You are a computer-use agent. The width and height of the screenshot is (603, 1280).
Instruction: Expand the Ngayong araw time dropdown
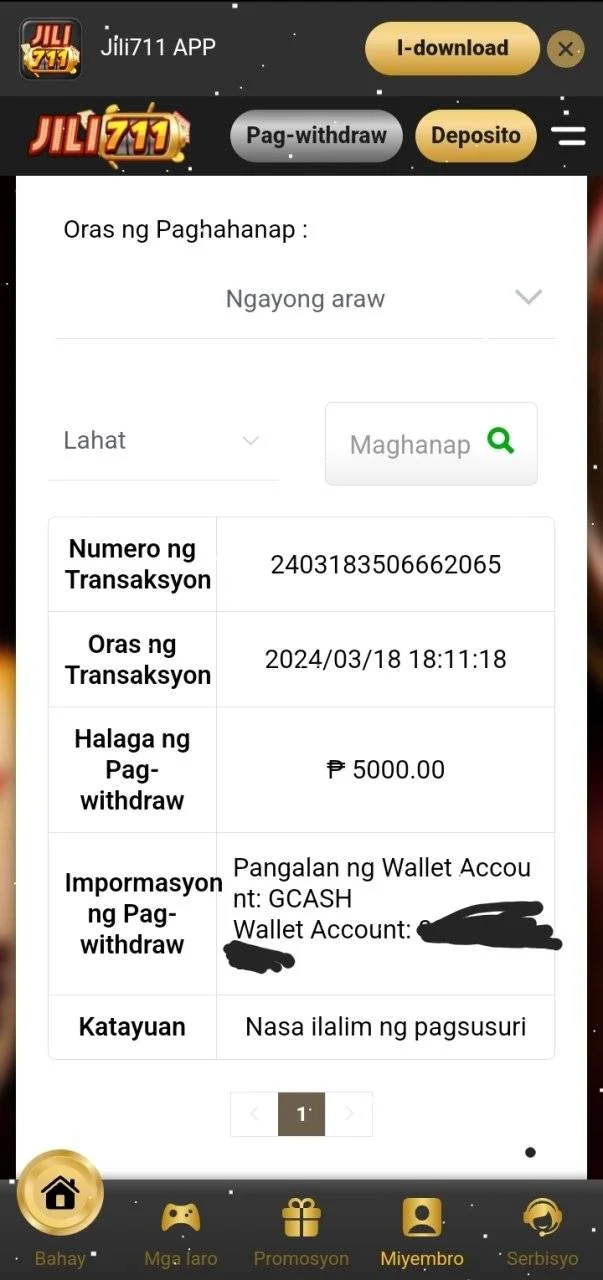305,298
